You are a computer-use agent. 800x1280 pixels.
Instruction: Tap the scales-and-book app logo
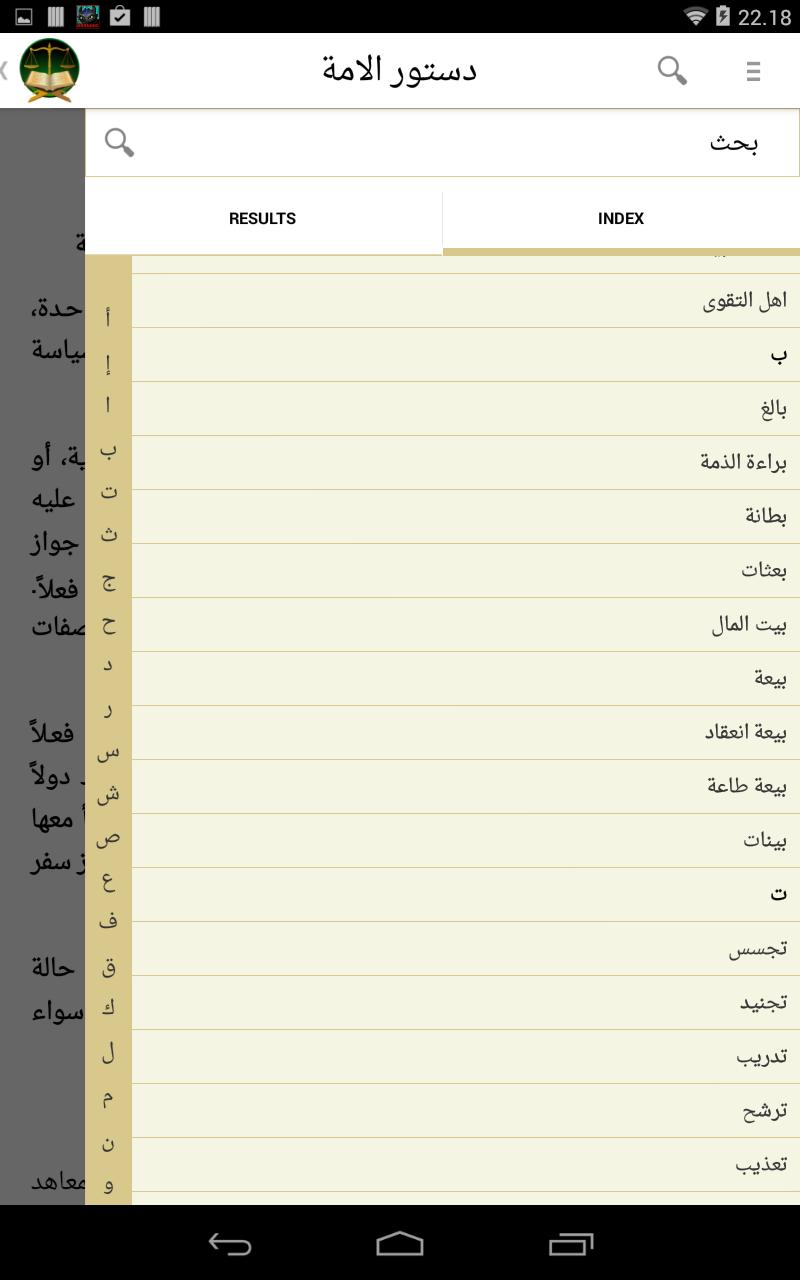[x=48, y=70]
